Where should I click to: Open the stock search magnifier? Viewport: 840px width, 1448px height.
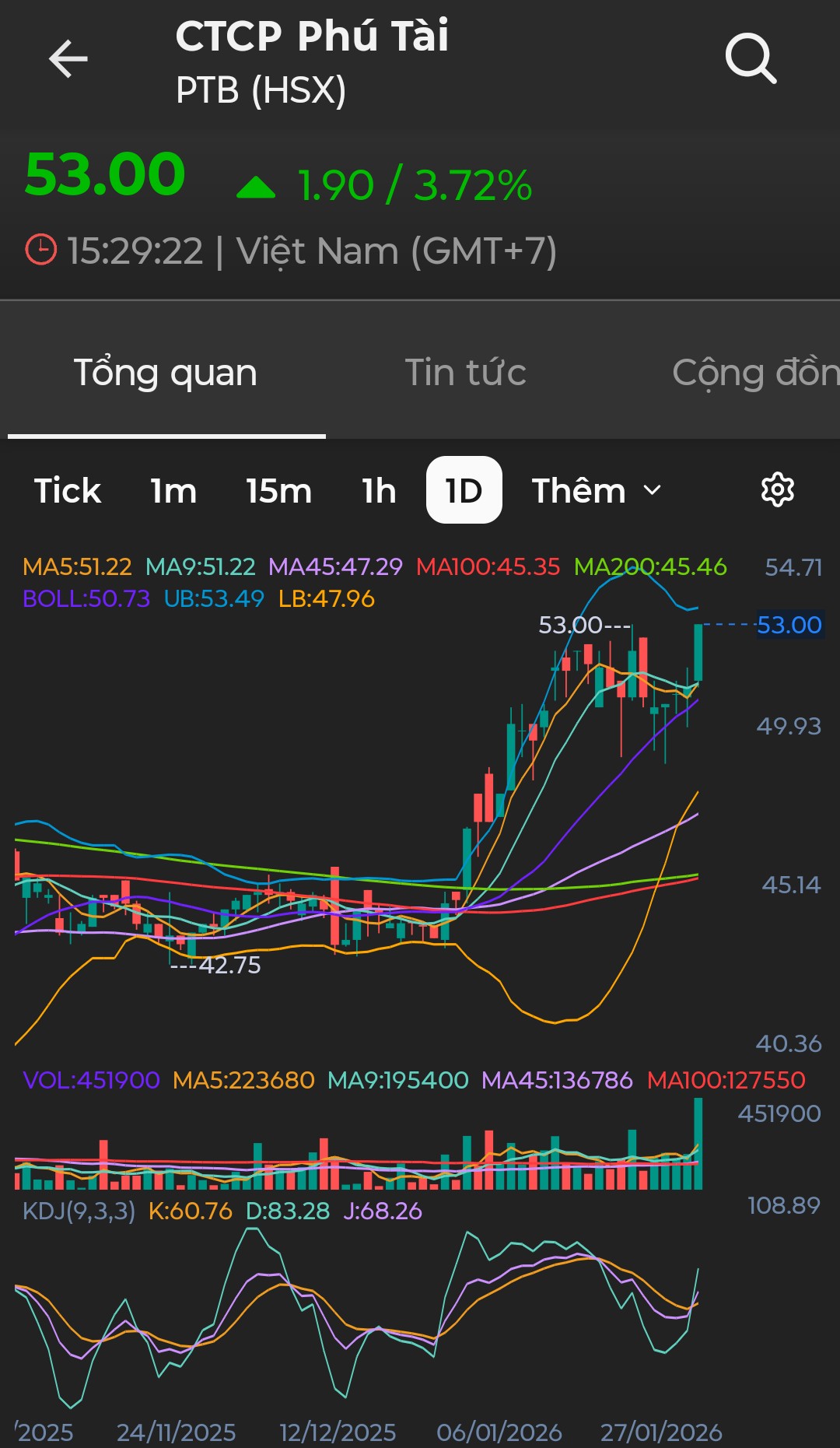pyautogui.click(x=751, y=58)
